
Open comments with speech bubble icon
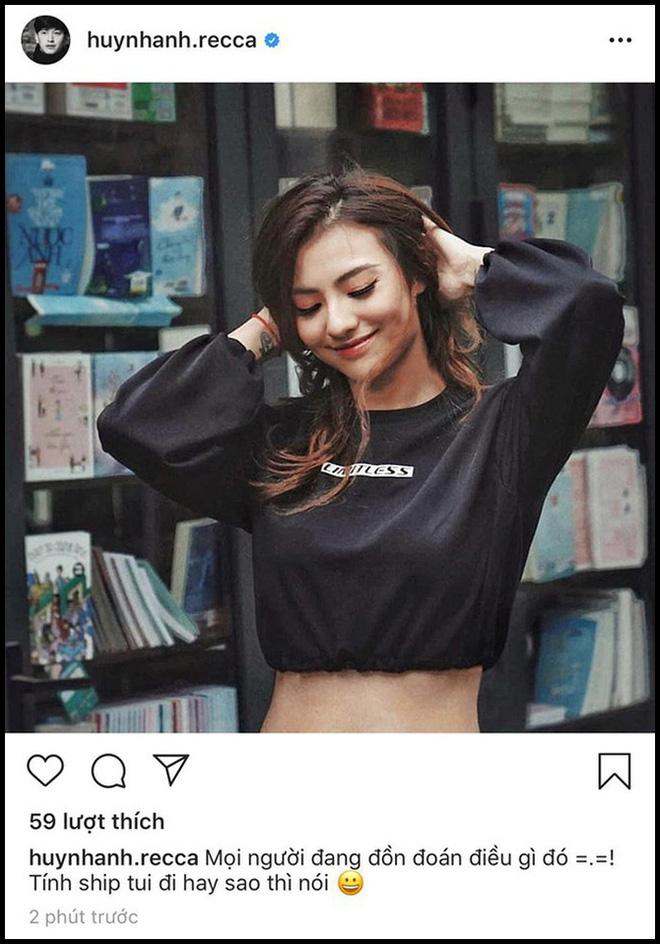[108, 770]
